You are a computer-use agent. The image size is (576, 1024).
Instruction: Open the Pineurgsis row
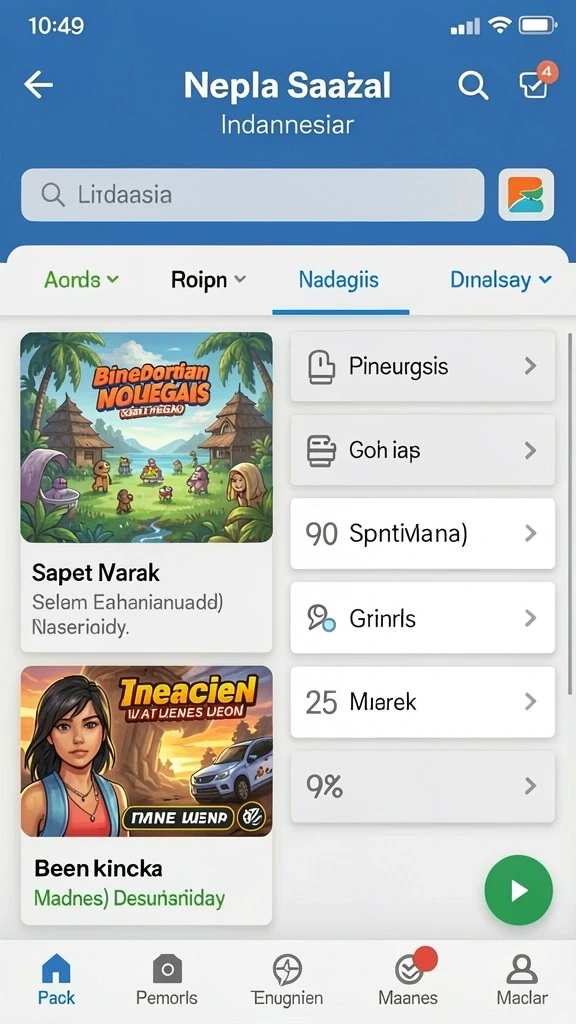(423, 366)
